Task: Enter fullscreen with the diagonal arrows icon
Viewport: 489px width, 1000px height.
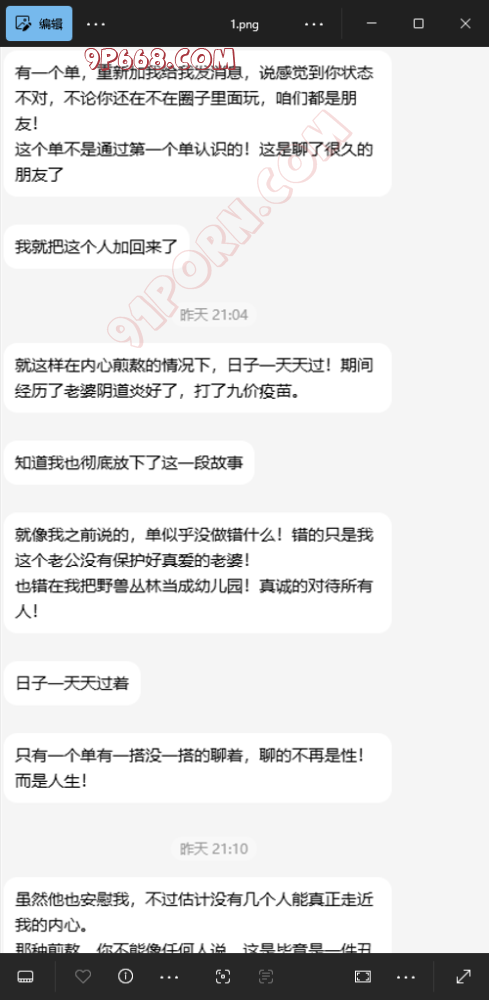Action: (x=463, y=976)
